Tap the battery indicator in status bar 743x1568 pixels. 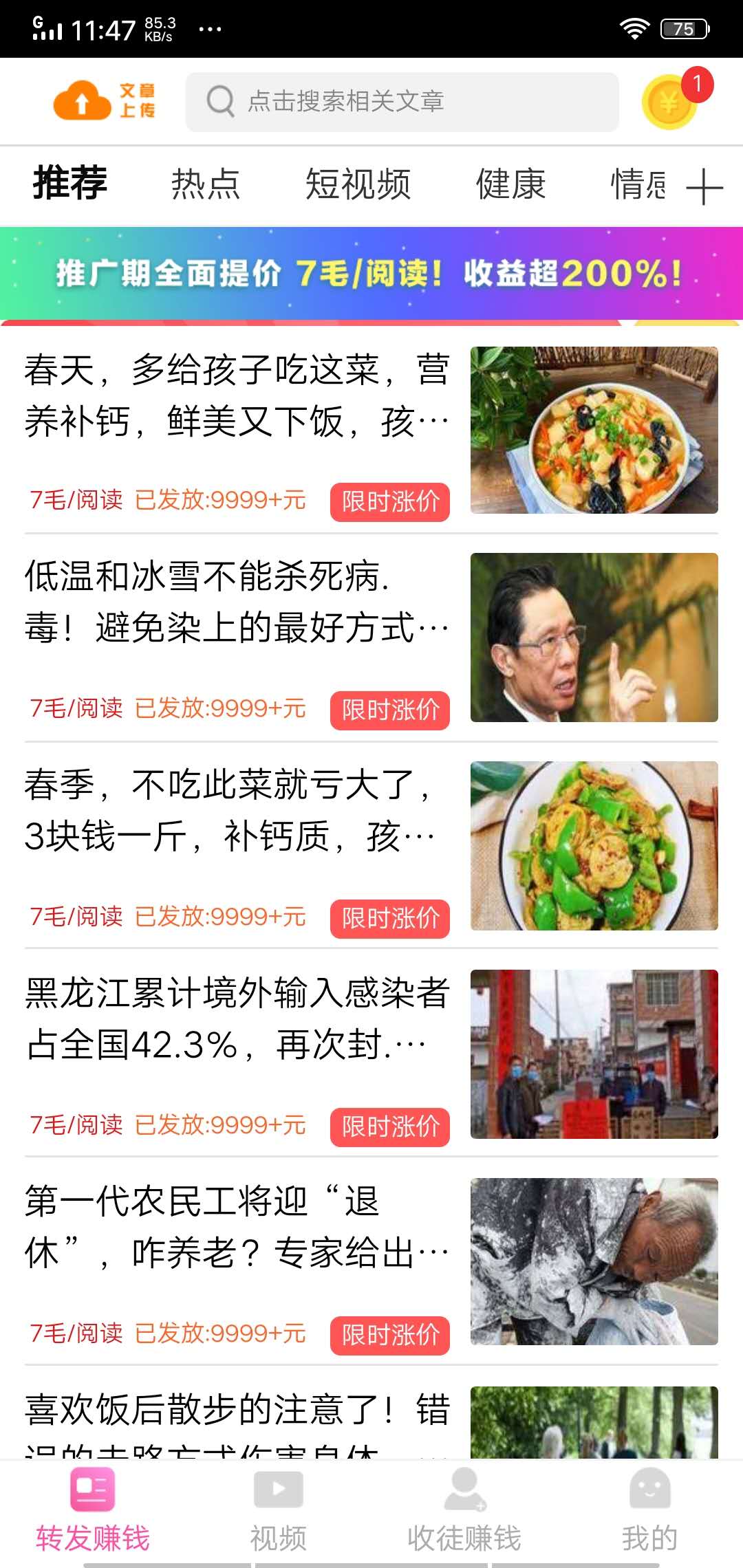tap(683, 28)
